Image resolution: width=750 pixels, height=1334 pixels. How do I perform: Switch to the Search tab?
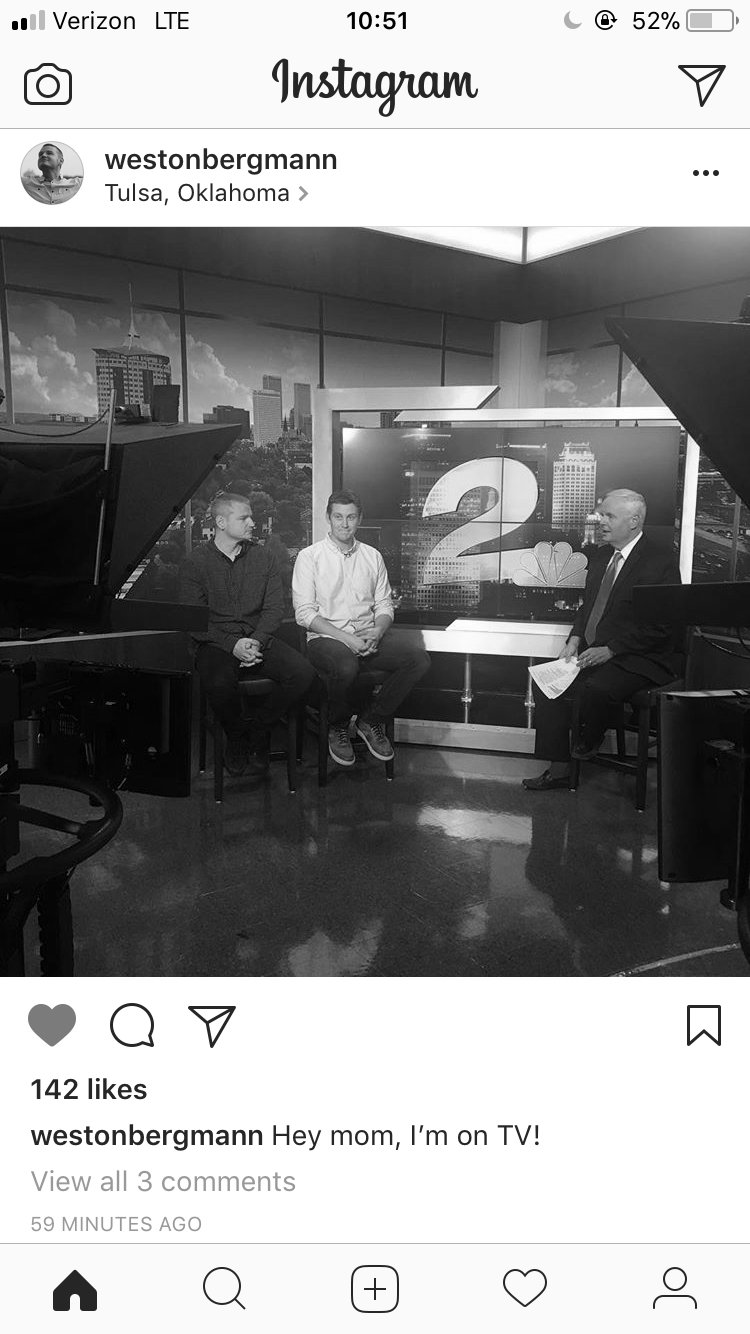tap(224, 1289)
